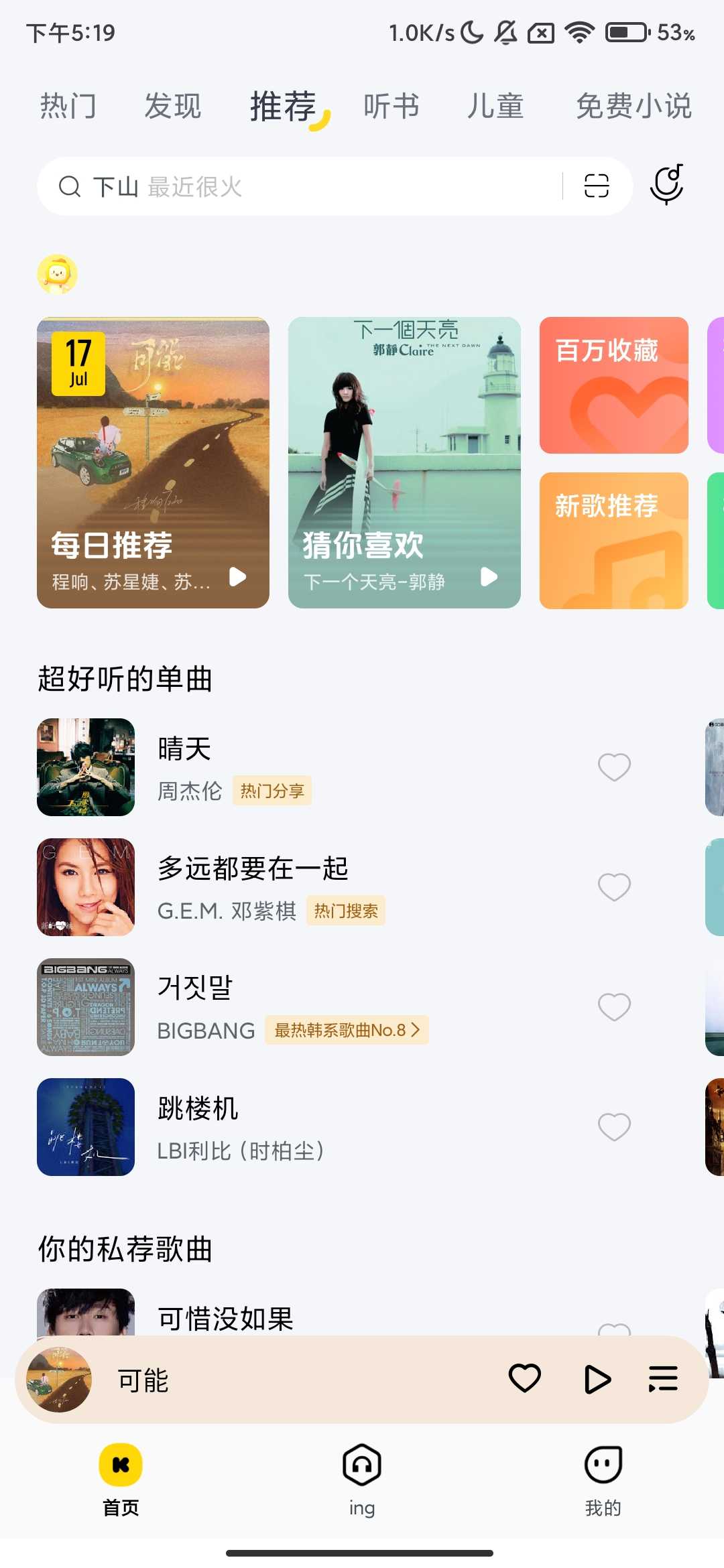Open the play queue icon in mini player
The width and height of the screenshot is (724, 1568).
tap(662, 1378)
